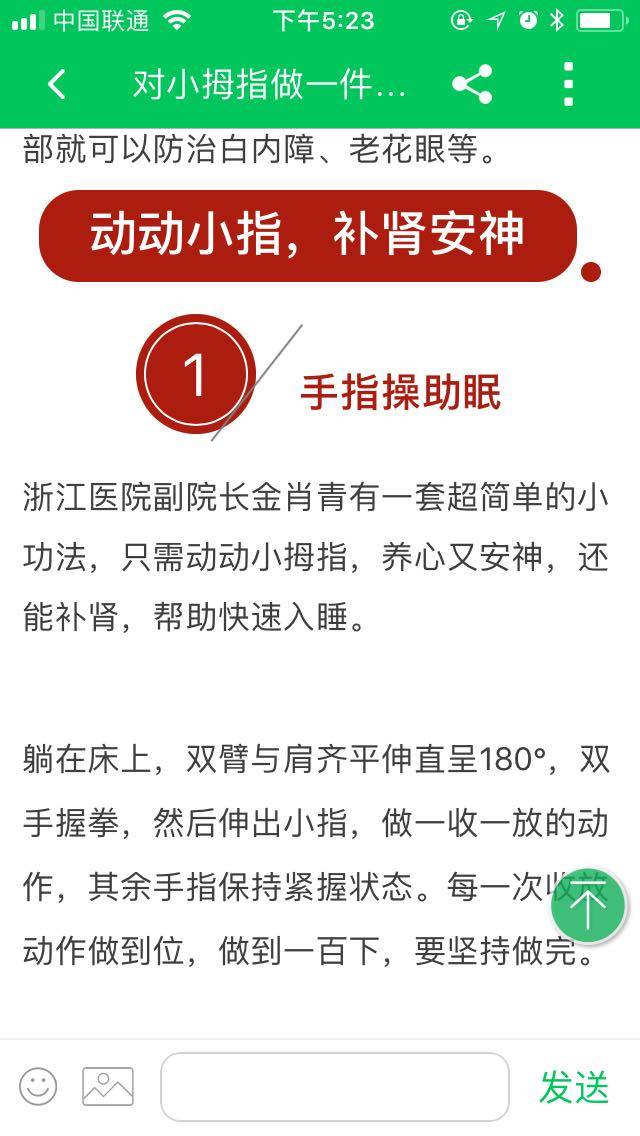This screenshot has height=1136, width=640.
Task: Open the emoji picker
Action: (38, 1086)
